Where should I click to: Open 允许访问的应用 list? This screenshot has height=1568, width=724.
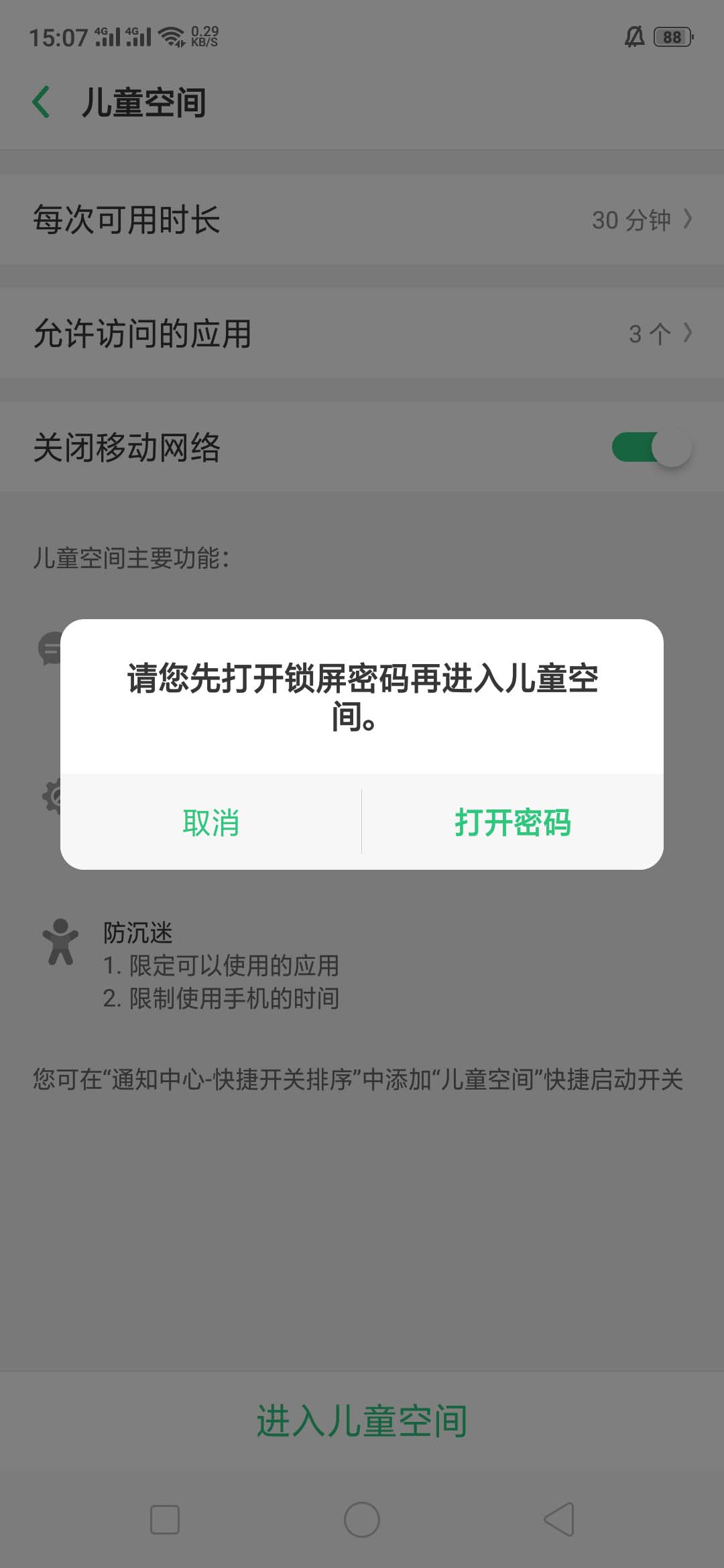click(x=362, y=333)
